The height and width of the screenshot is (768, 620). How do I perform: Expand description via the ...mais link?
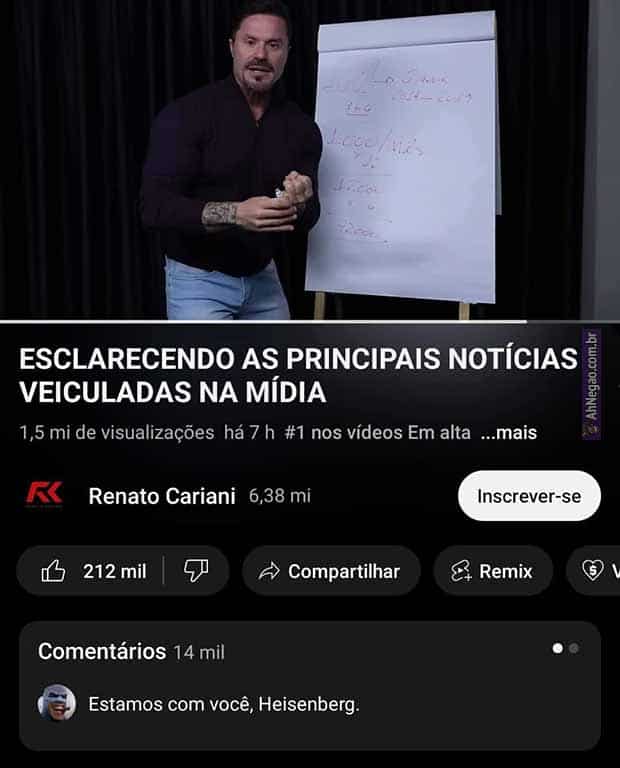click(x=509, y=433)
